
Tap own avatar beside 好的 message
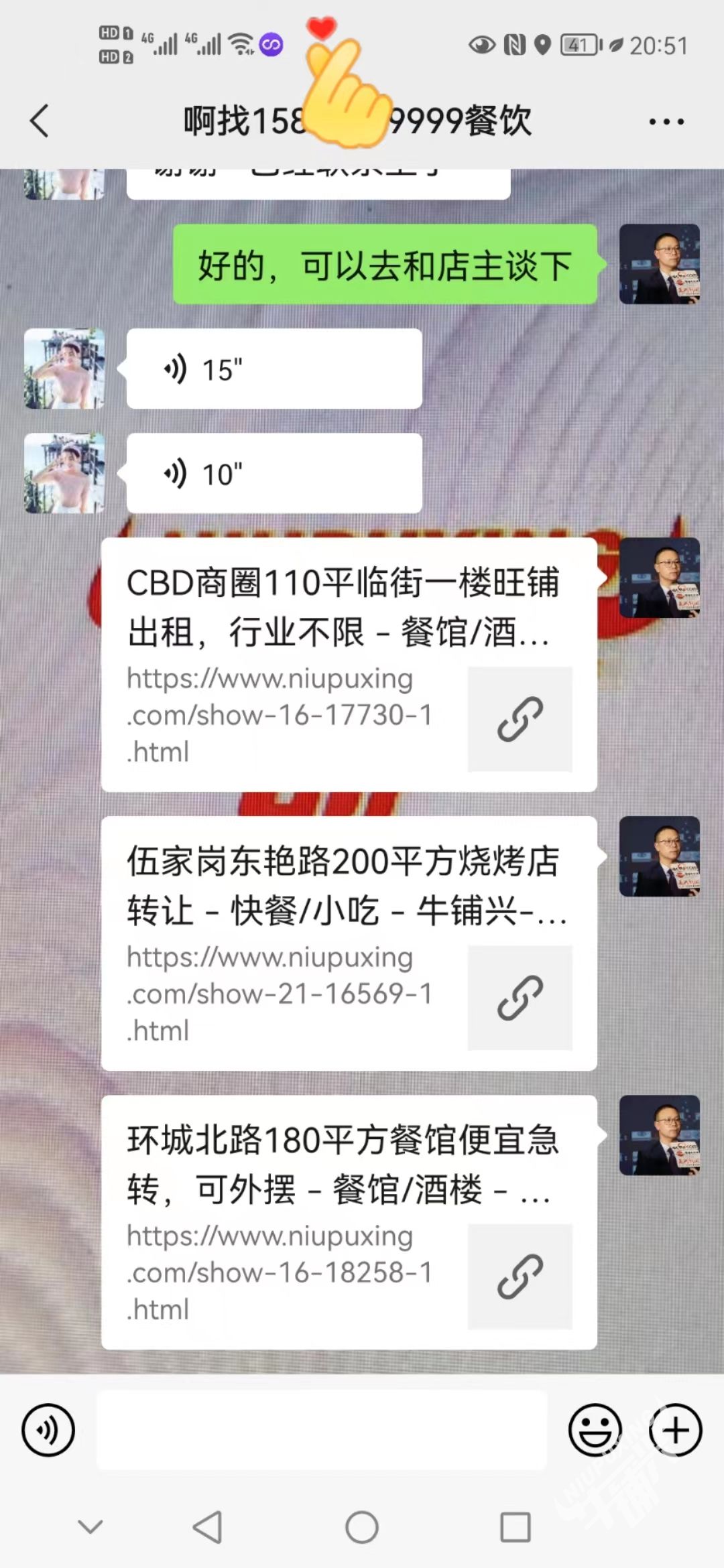point(659,264)
